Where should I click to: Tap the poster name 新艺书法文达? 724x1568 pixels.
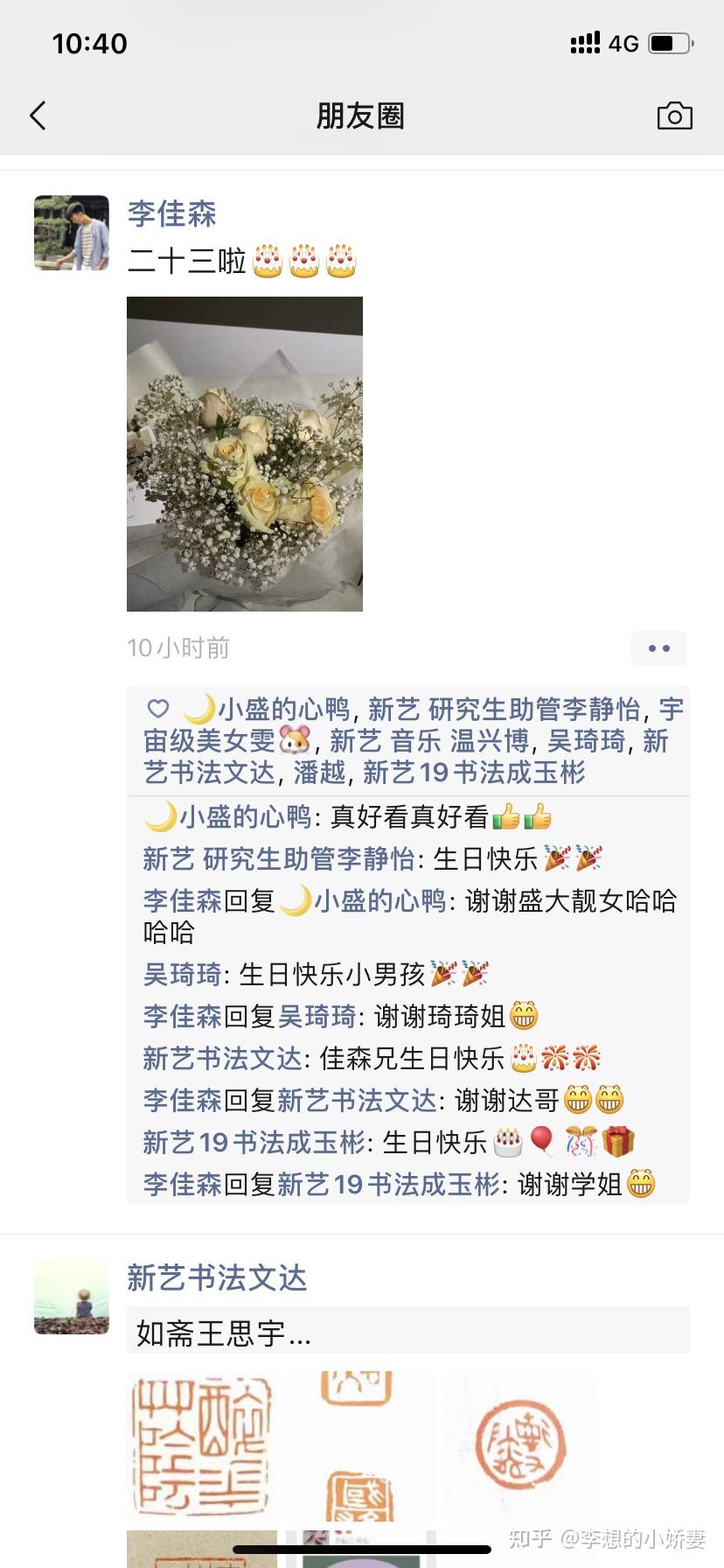(x=217, y=1278)
